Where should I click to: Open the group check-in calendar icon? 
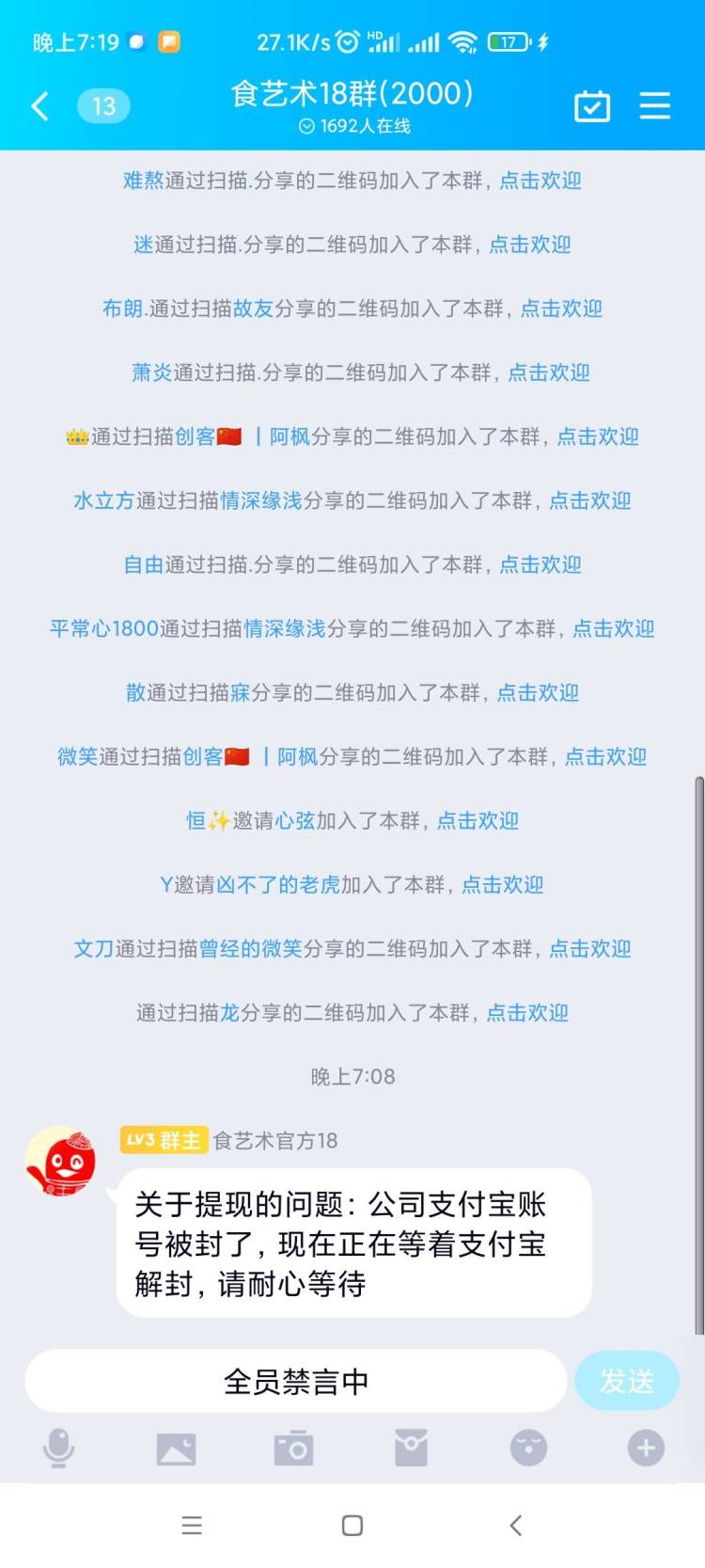[592, 106]
